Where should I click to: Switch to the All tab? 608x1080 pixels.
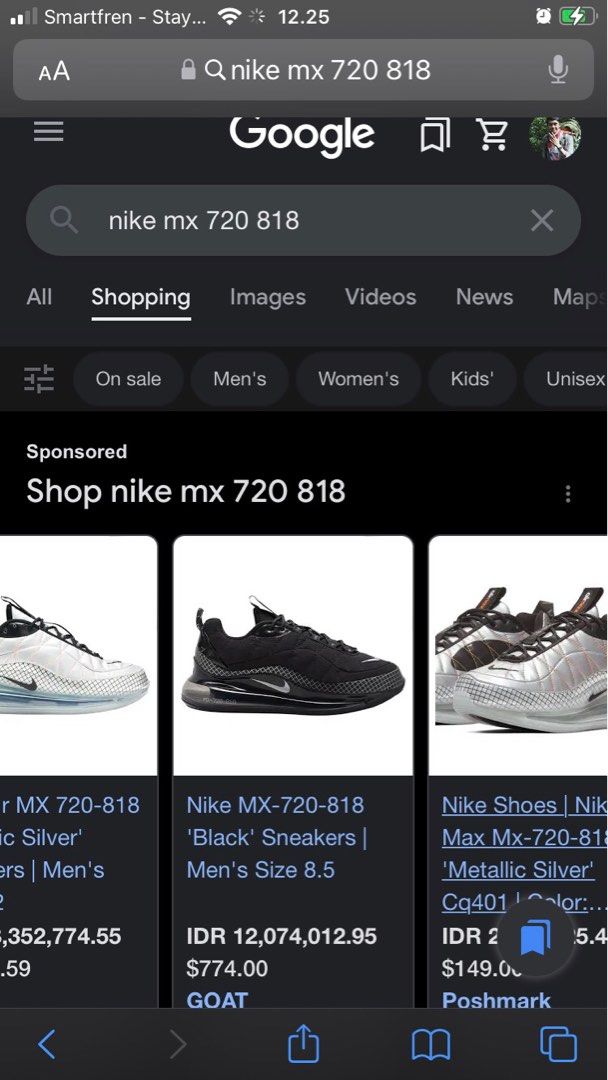click(39, 297)
